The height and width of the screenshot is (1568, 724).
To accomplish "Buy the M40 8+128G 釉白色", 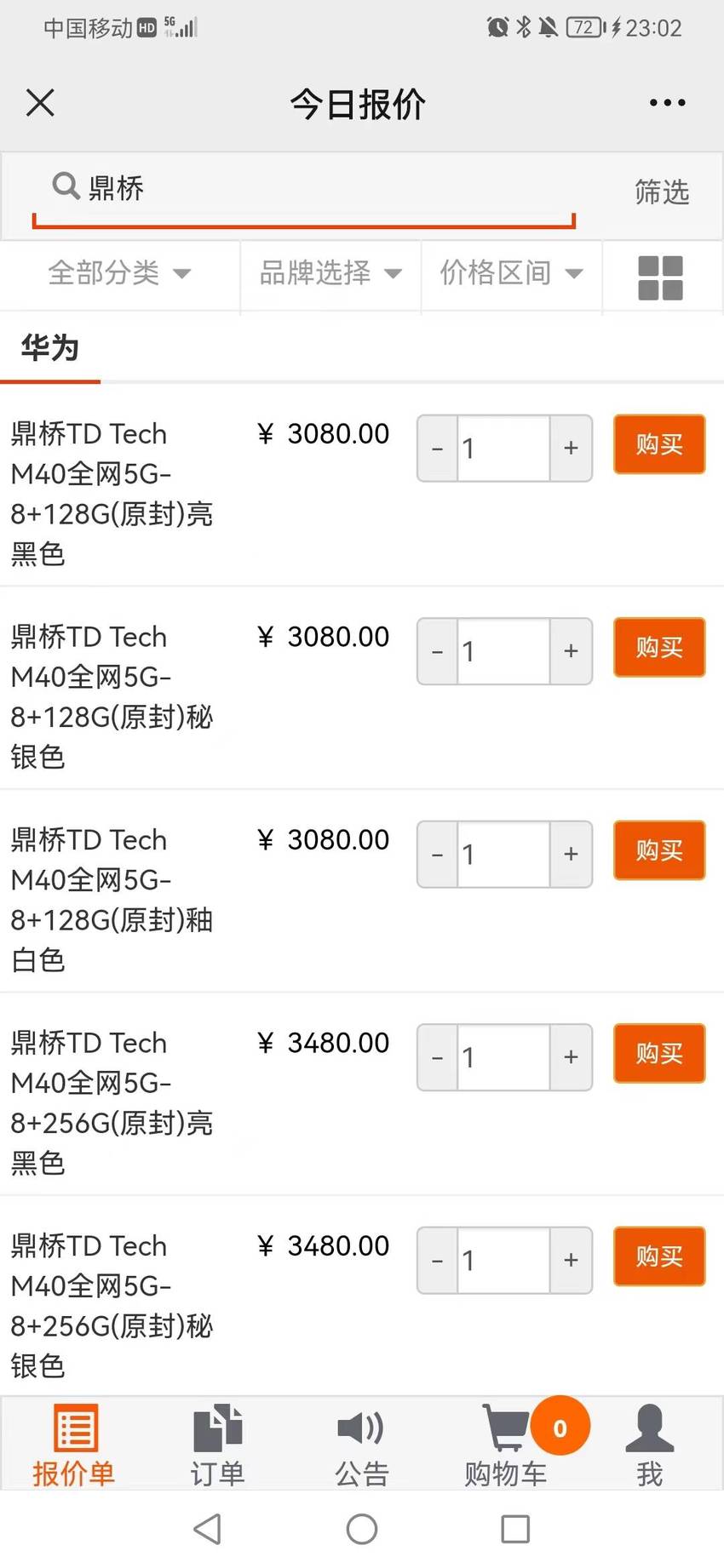I will point(659,850).
